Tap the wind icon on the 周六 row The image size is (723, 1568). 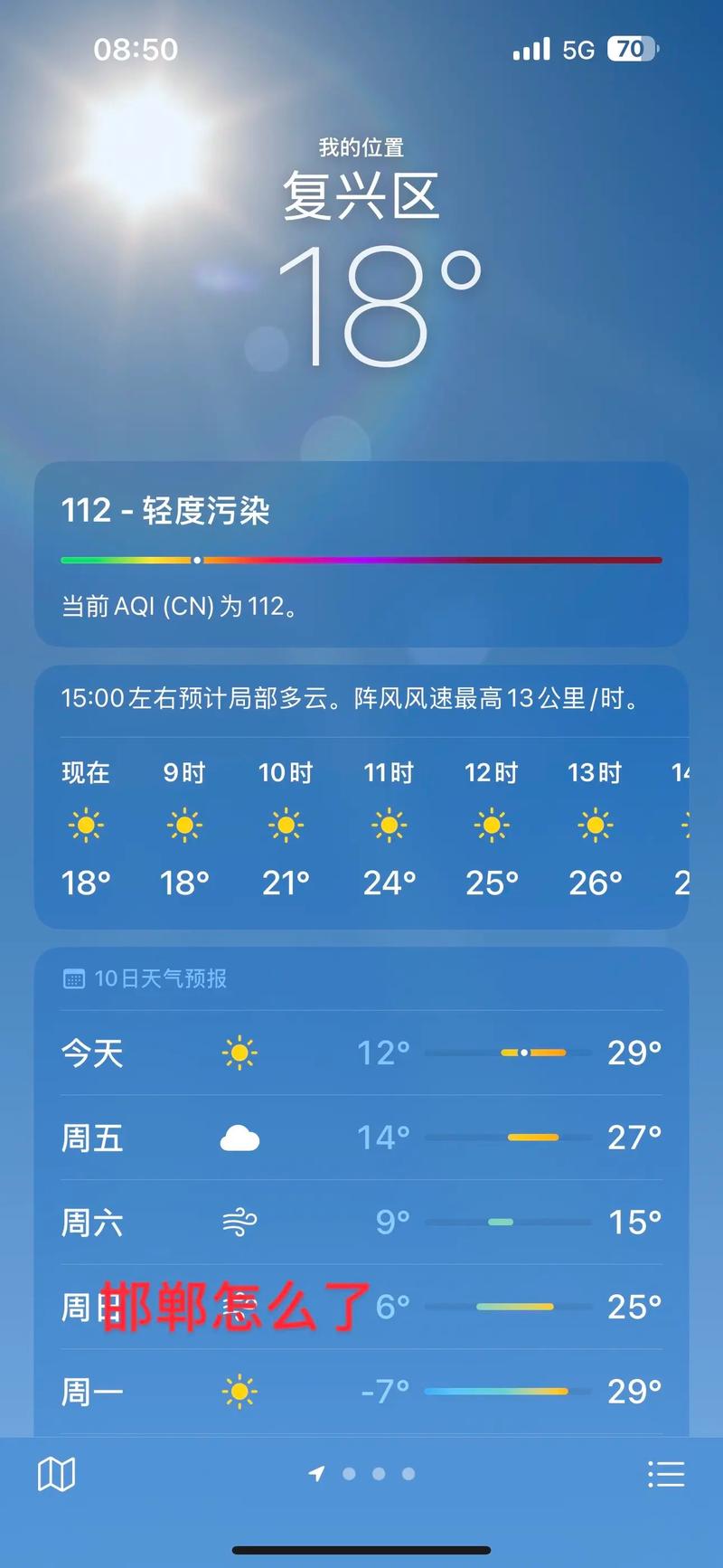tap(239, 1222)
